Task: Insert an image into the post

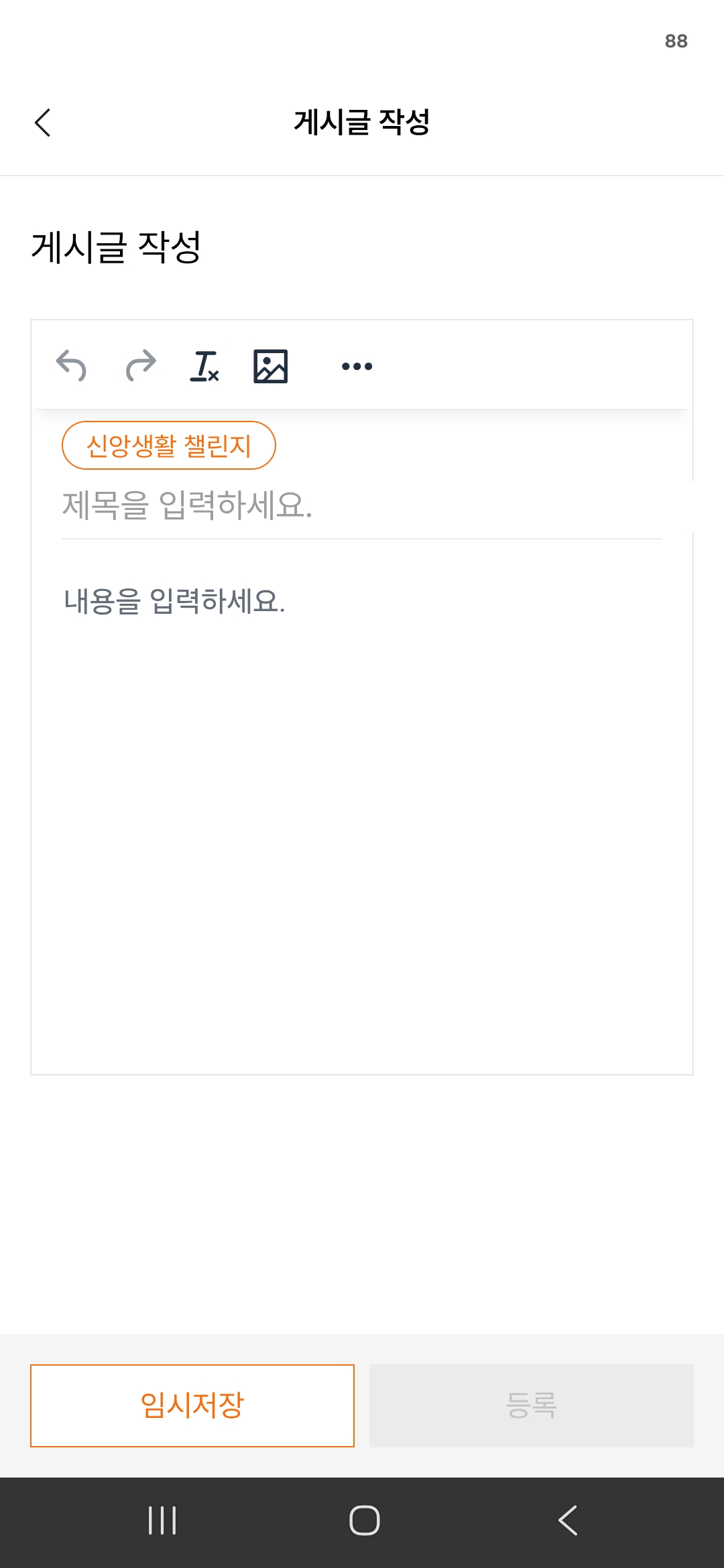Action: pos(270,366)
